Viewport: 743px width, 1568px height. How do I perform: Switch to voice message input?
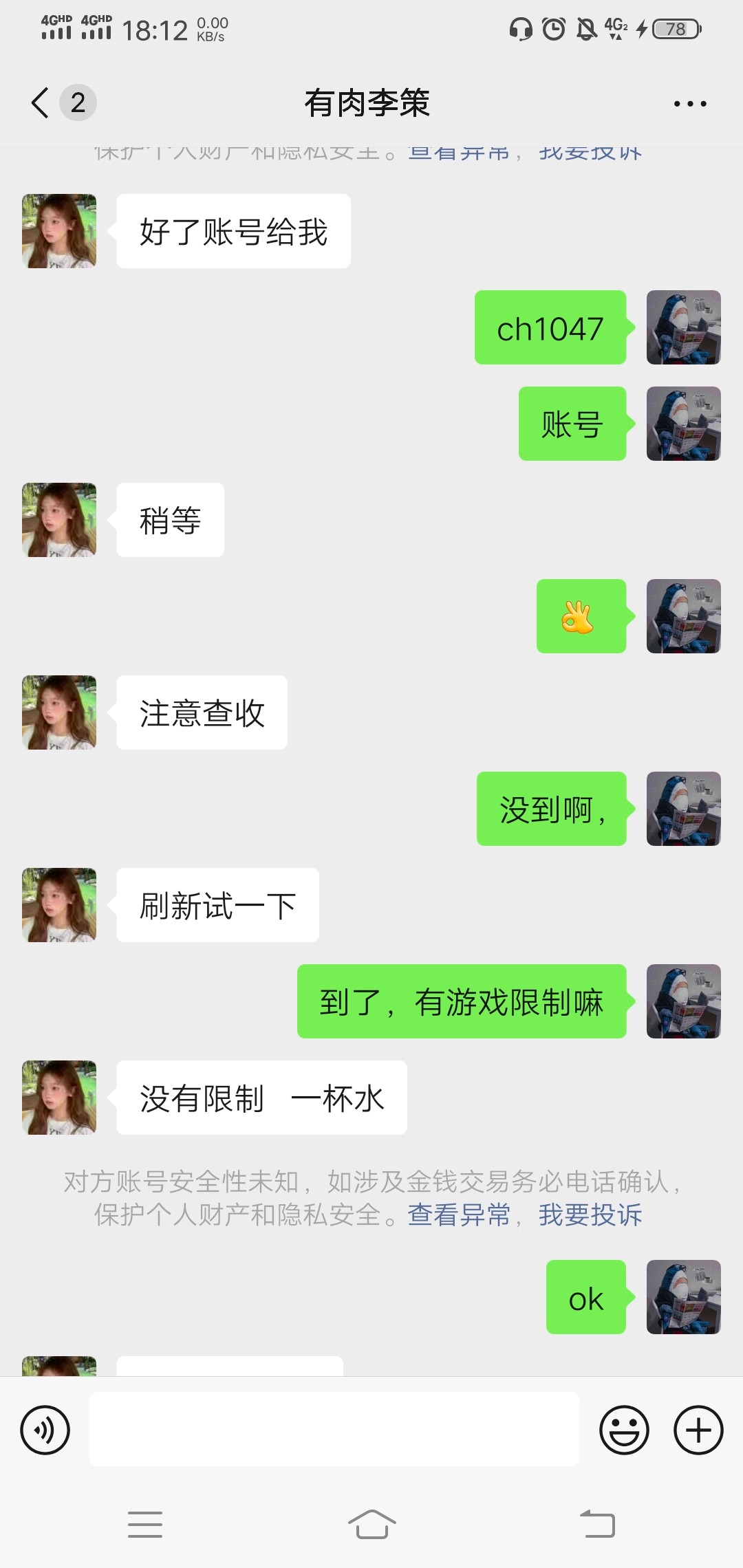[x=45, y=1430]
